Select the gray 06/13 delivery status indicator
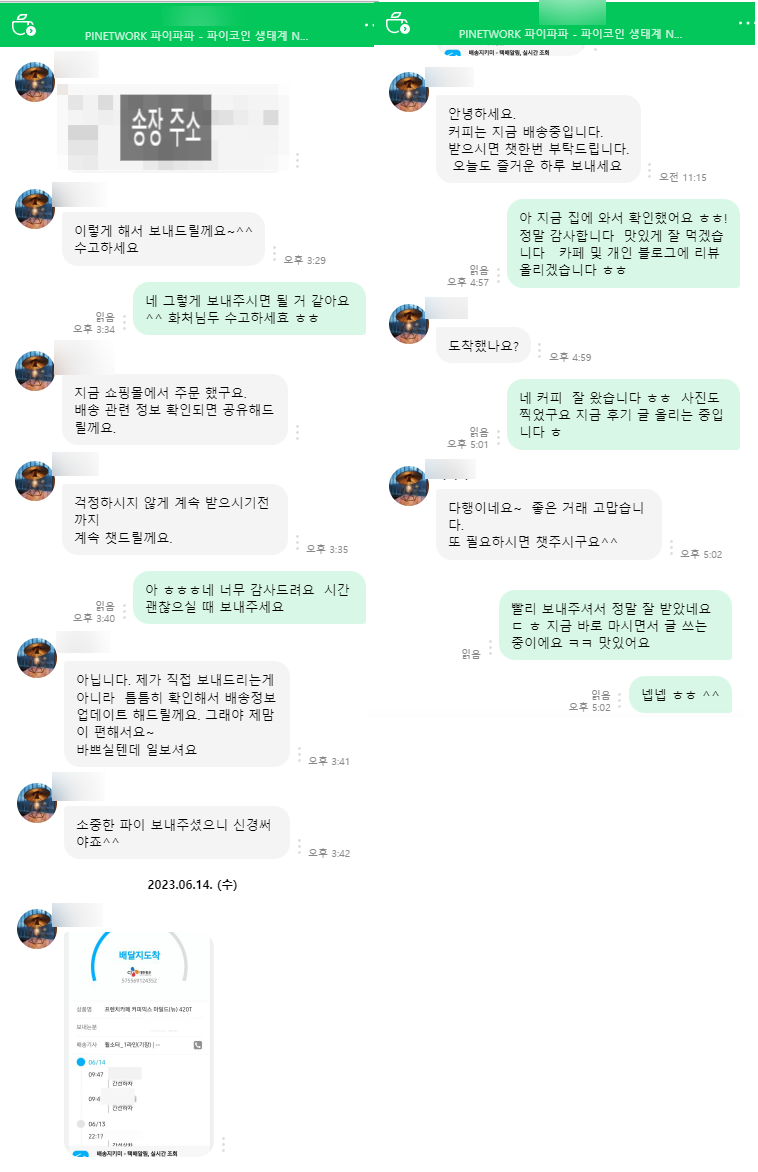Viewport: 758px width, 1172px height. click(80, 1124)
